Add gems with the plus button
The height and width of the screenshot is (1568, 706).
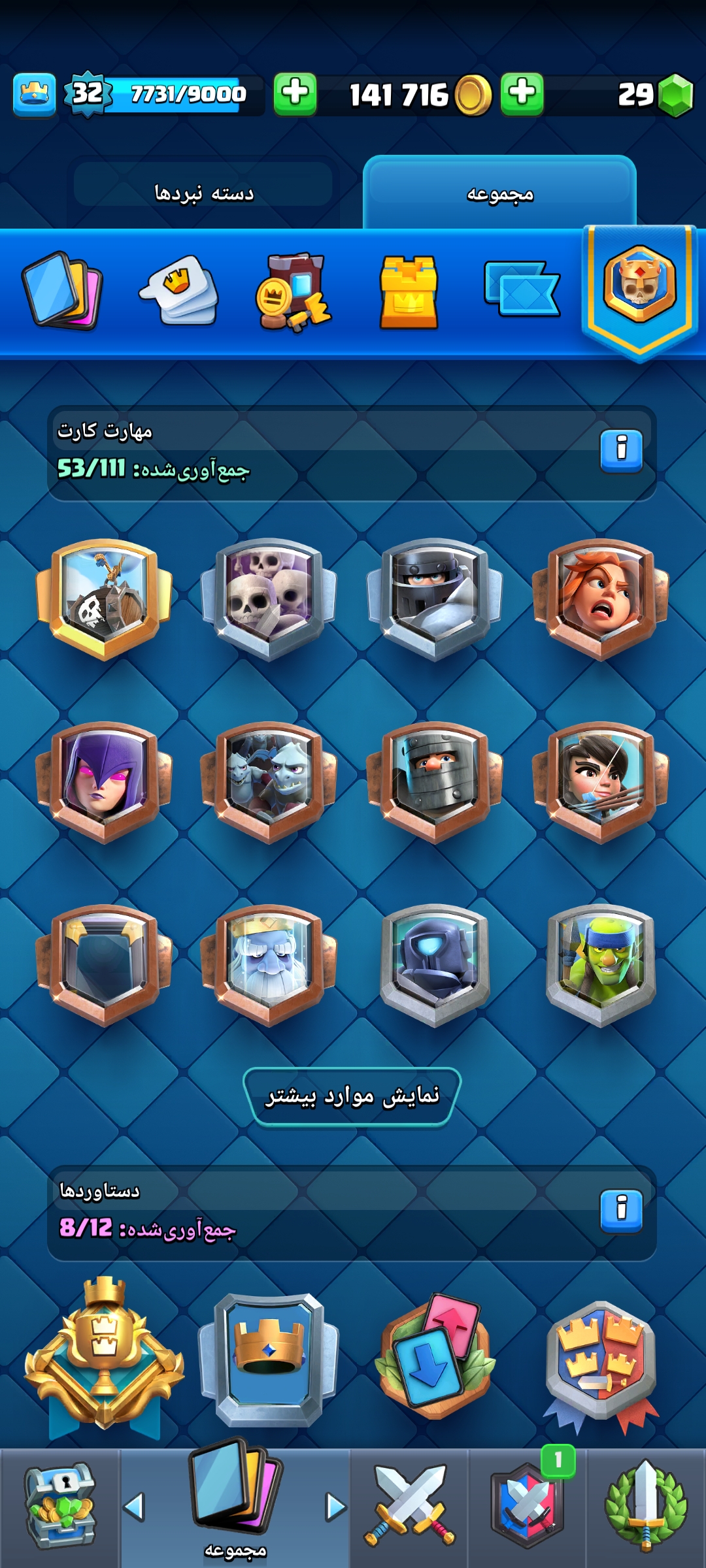click(522, 94)
